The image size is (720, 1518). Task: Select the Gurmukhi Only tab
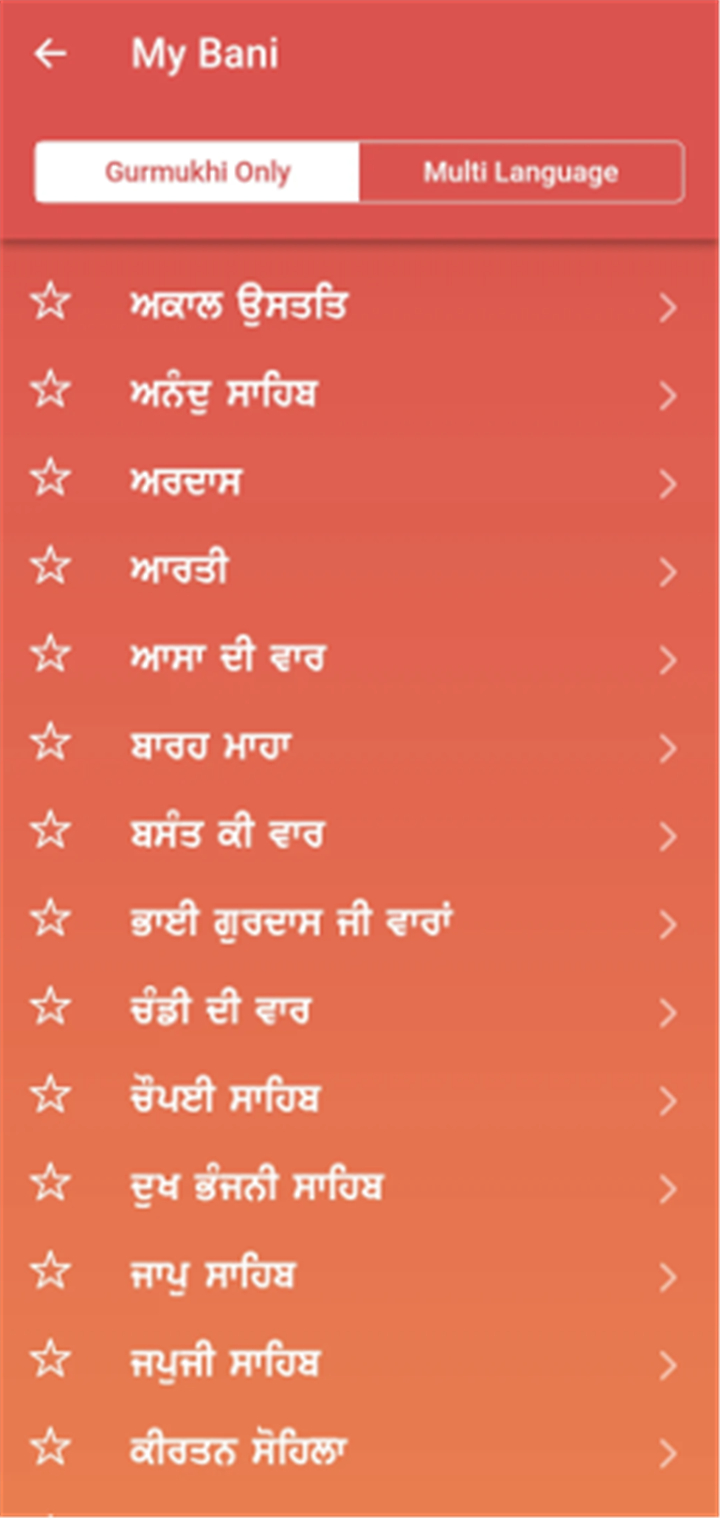(x=197, y=172)
